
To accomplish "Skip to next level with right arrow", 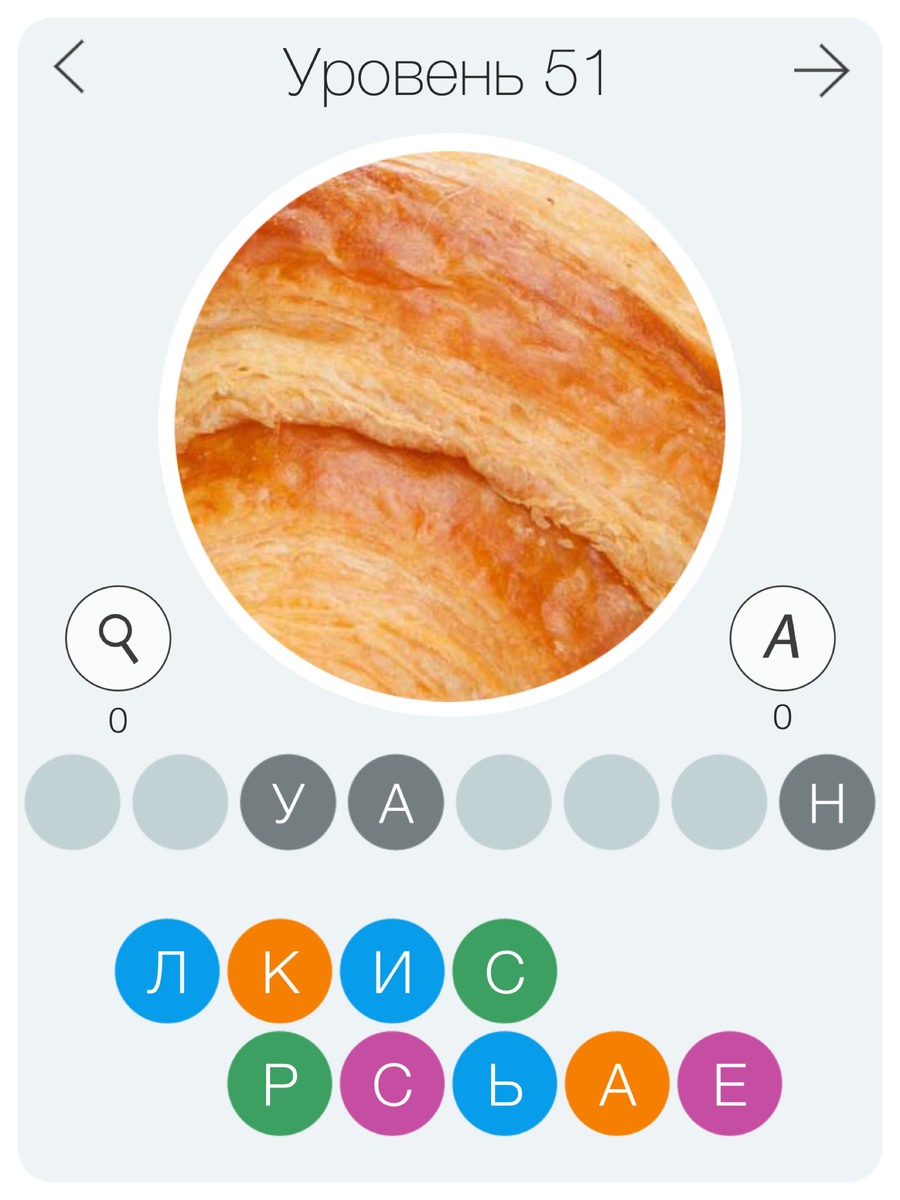I will tap(821, 71).
